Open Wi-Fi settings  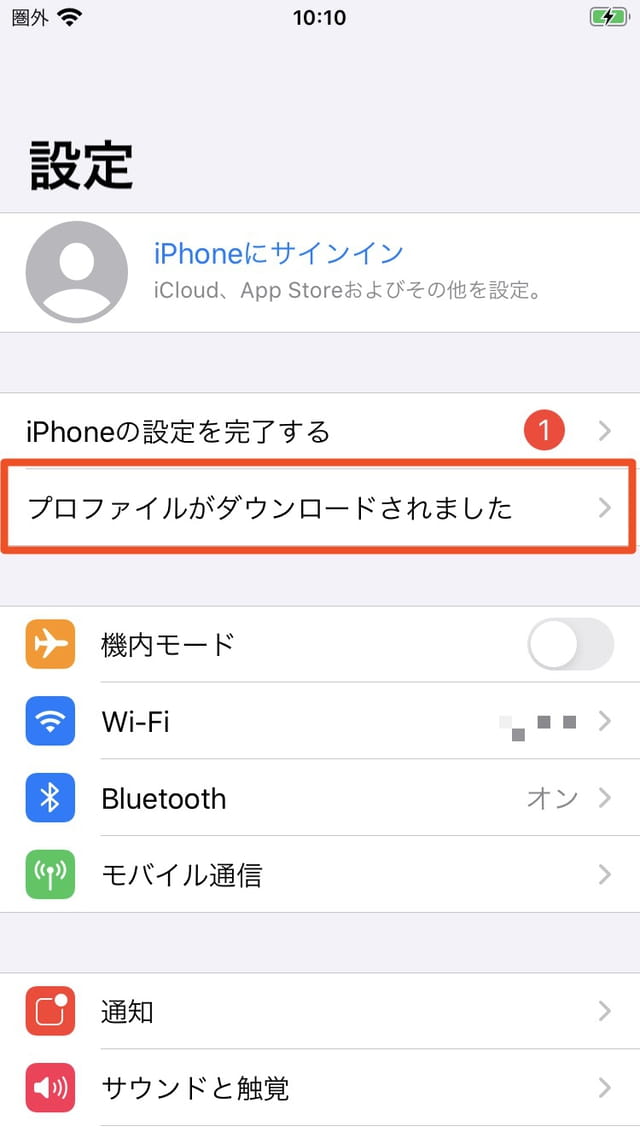pyautogui.click(x=320, y=721)
